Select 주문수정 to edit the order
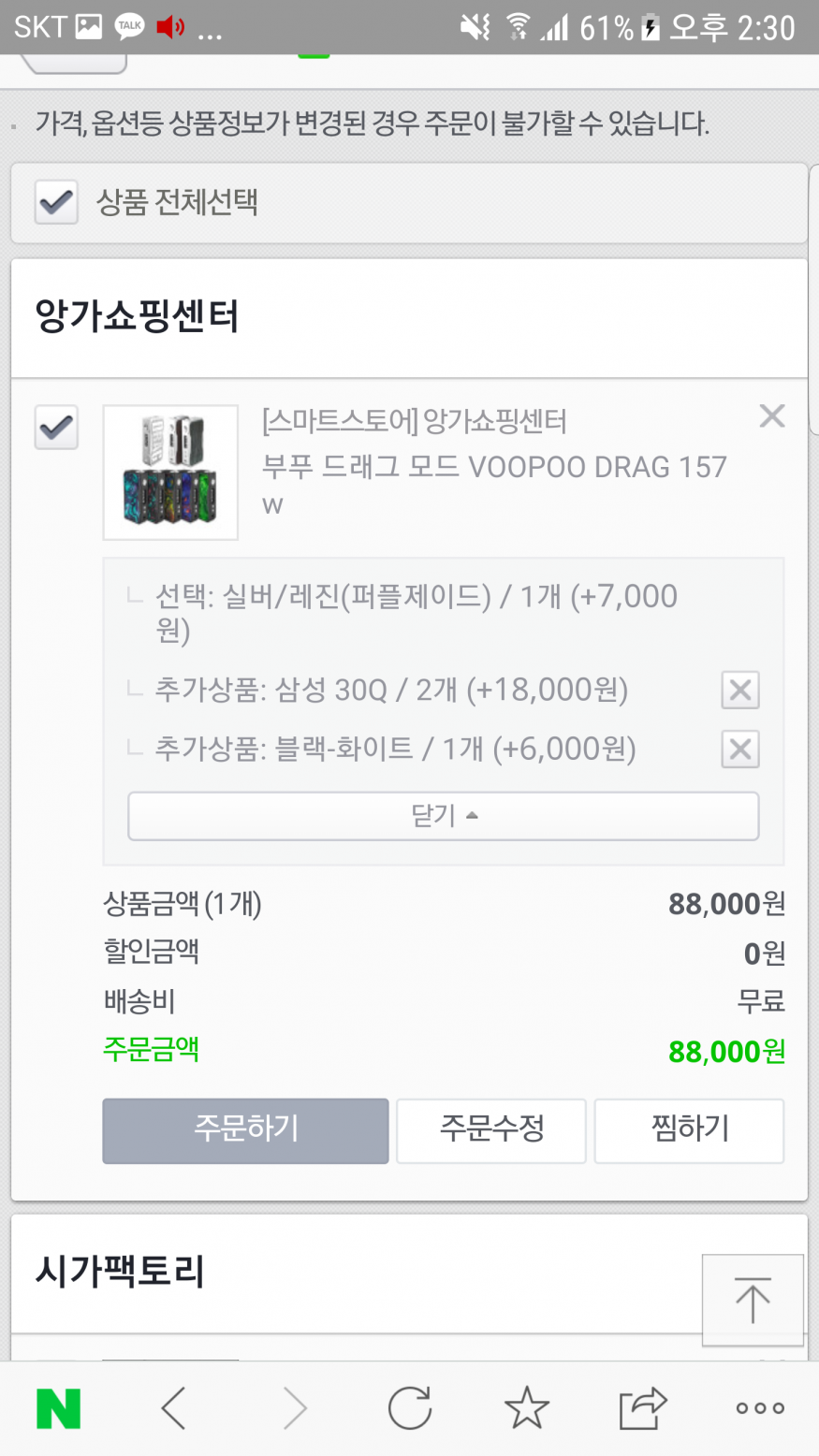This screenshot has width=819, height=1456. [x=491, y=1130]
